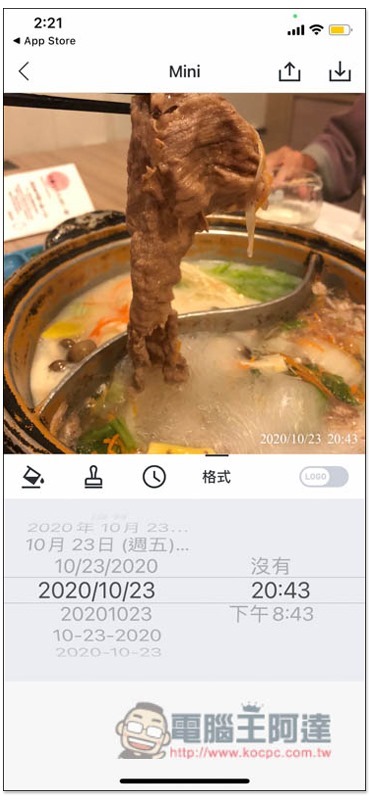Pick the 10-23-2020 date format

[x=107, y=635]
